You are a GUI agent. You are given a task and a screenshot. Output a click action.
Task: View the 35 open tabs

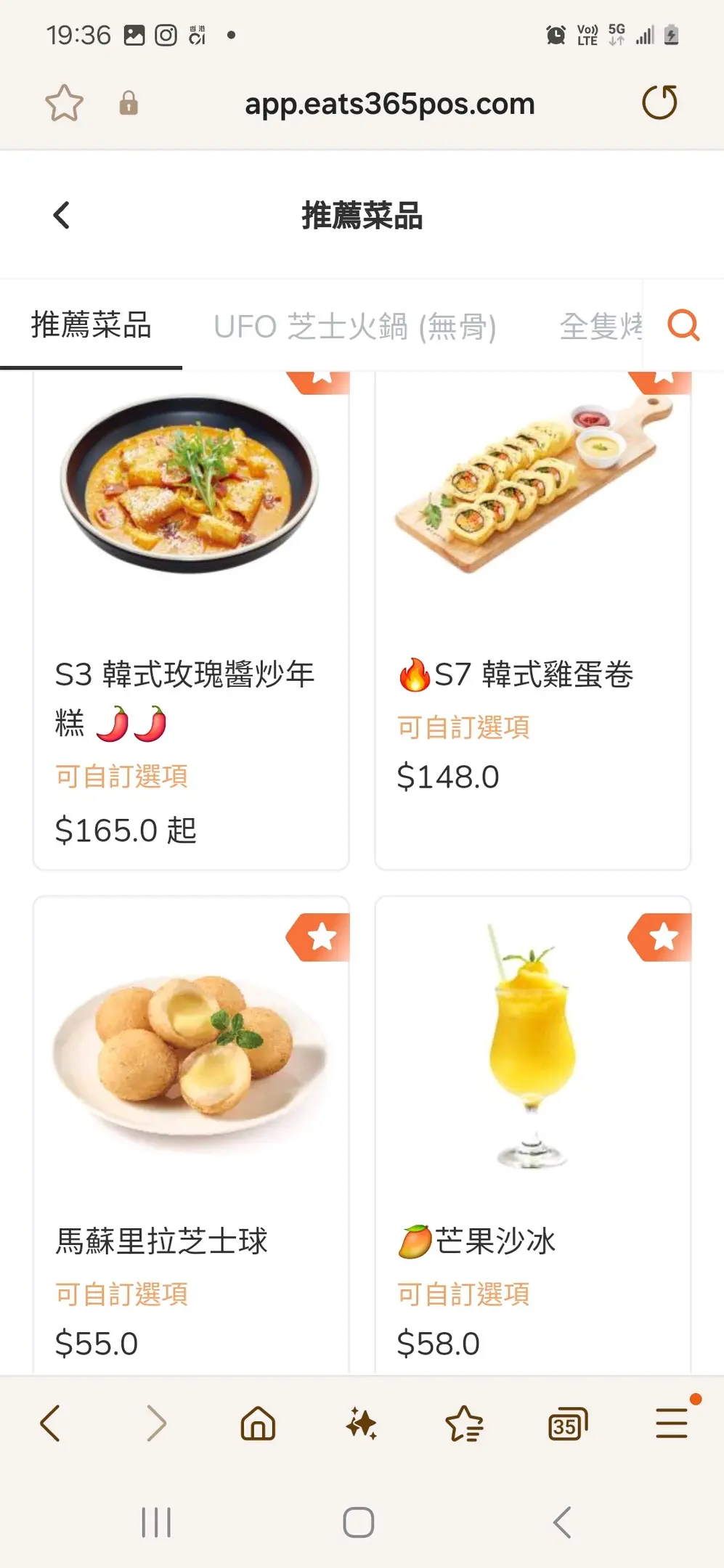[x=567, y=1425]
